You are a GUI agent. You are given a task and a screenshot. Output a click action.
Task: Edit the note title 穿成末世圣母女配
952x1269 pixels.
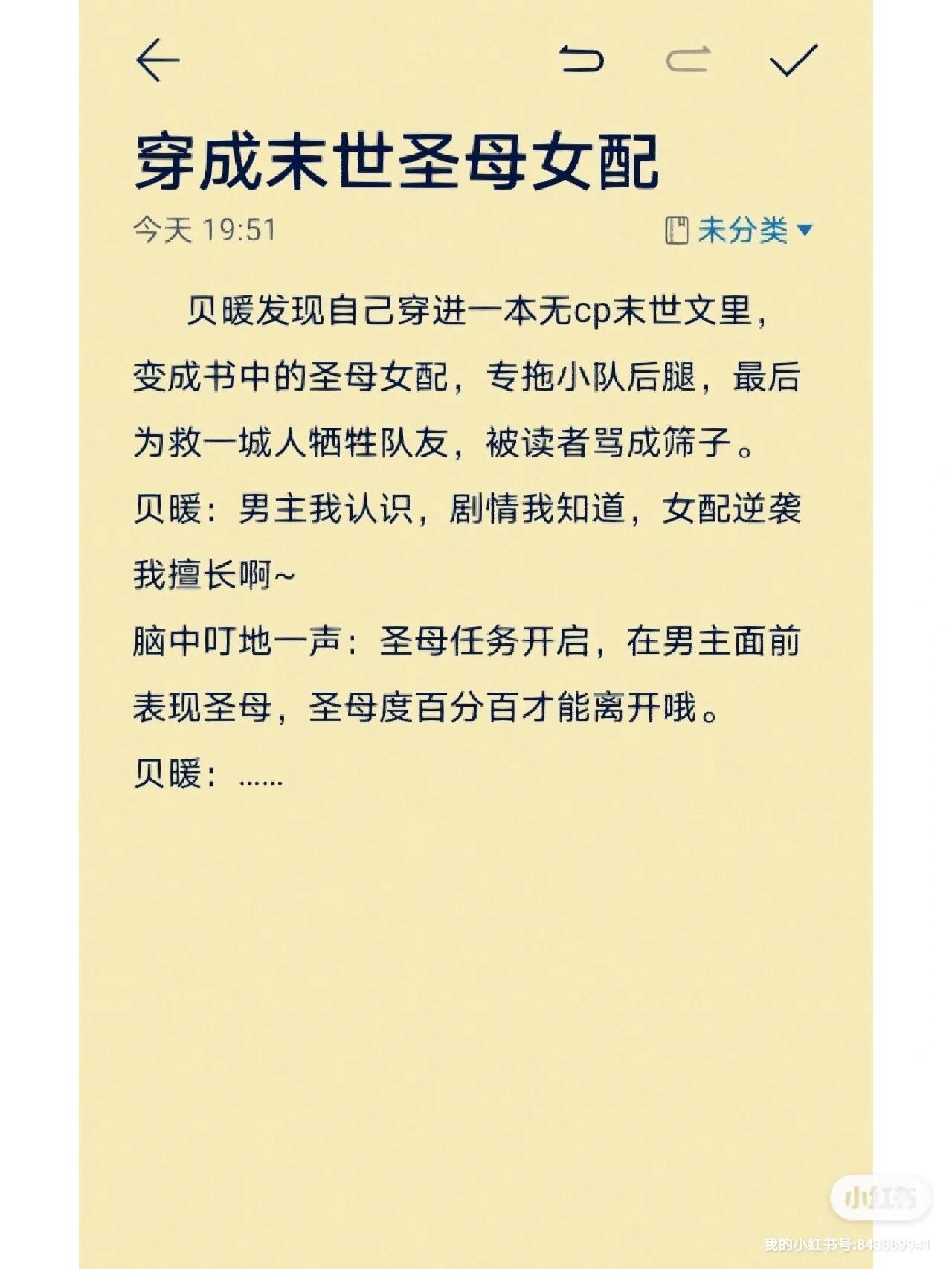pyautogui.click(x=396, y=161)
